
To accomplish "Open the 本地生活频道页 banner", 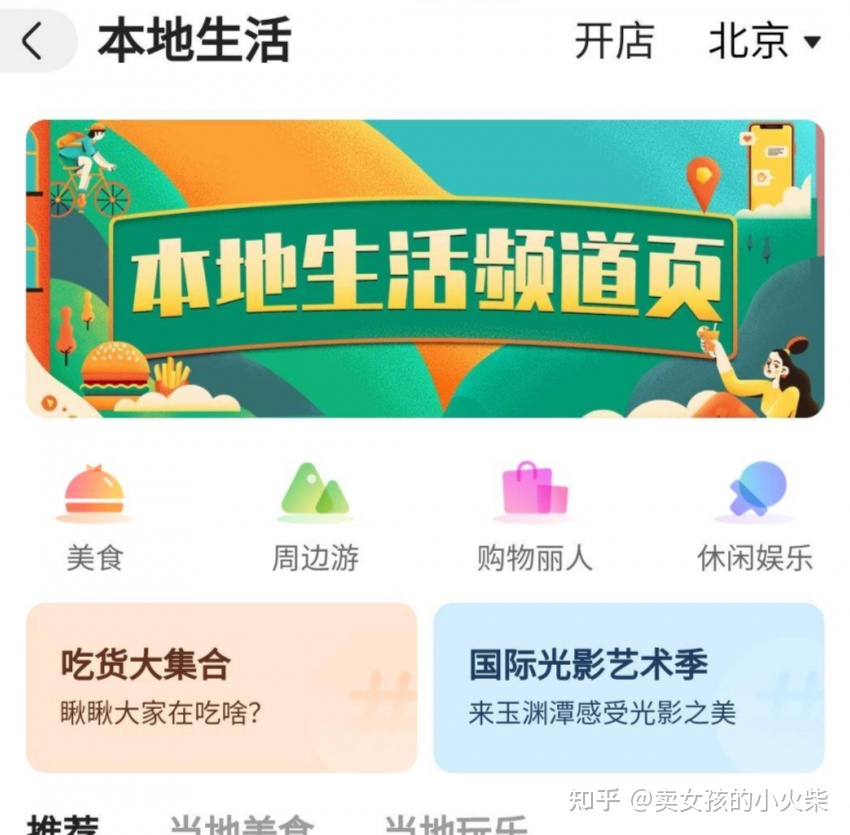I will [425, 268].
